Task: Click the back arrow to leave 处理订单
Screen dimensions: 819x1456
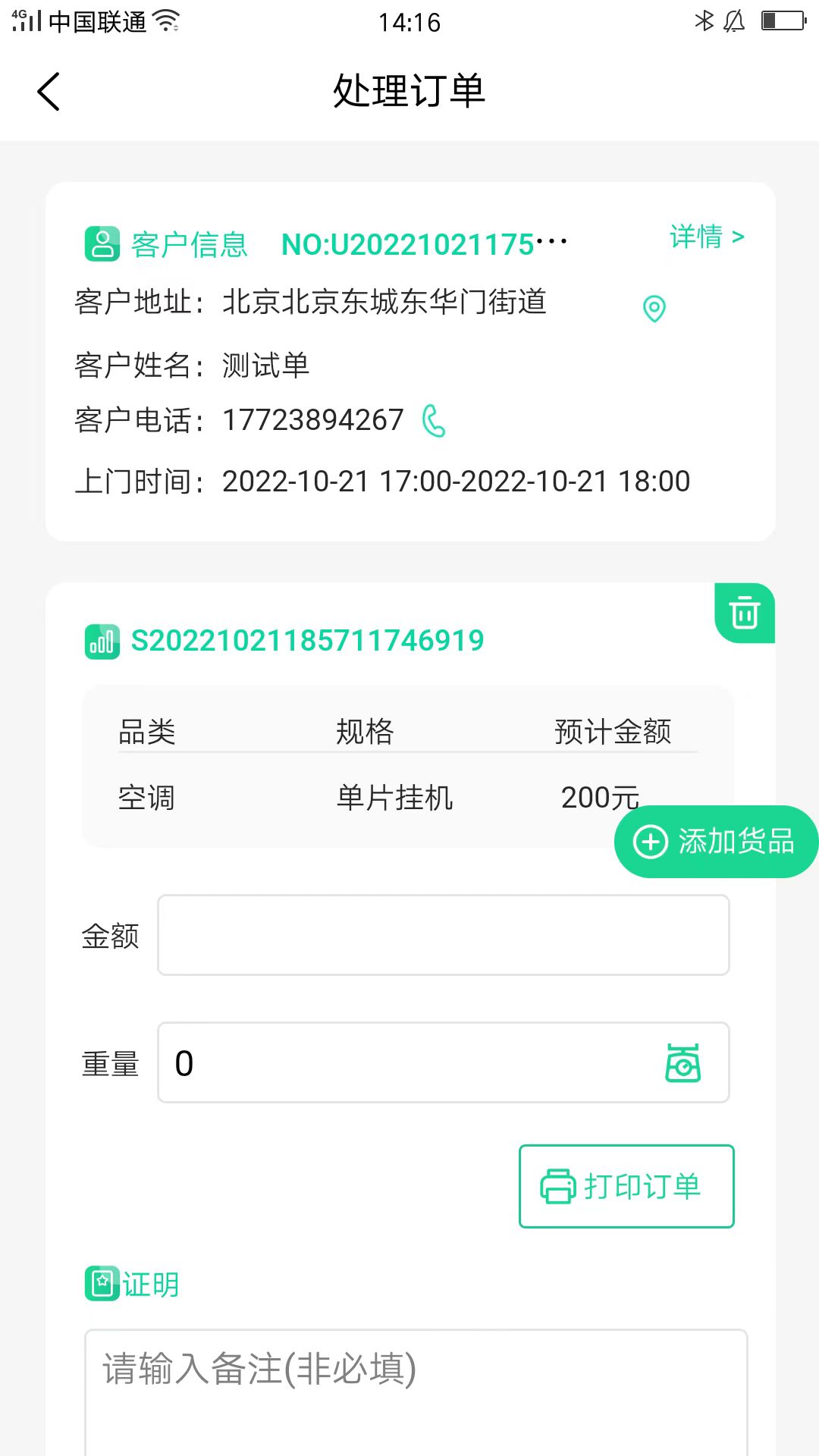Action: [x=48, y=90]
